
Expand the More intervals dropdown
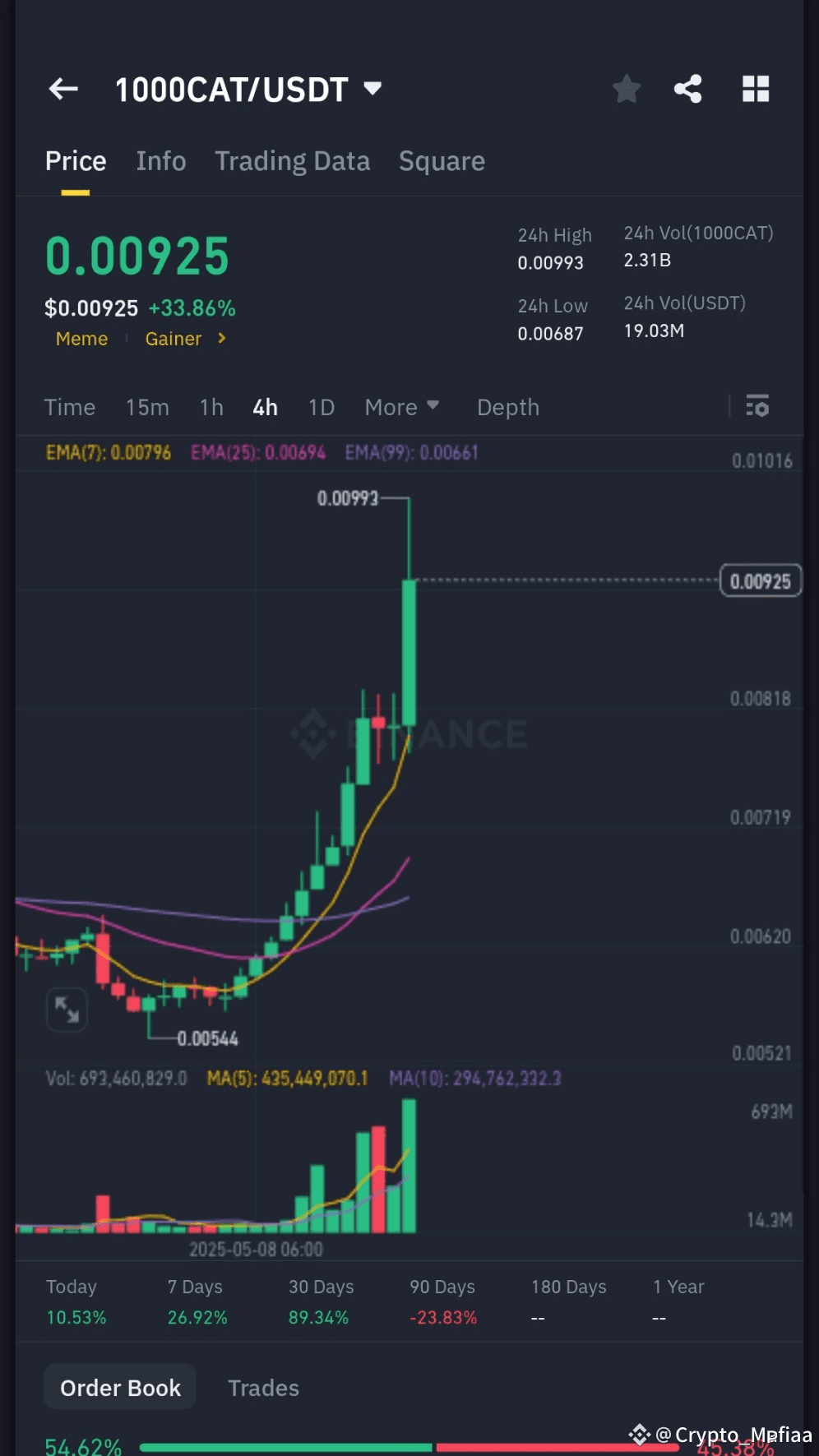(x=401, y=407)
